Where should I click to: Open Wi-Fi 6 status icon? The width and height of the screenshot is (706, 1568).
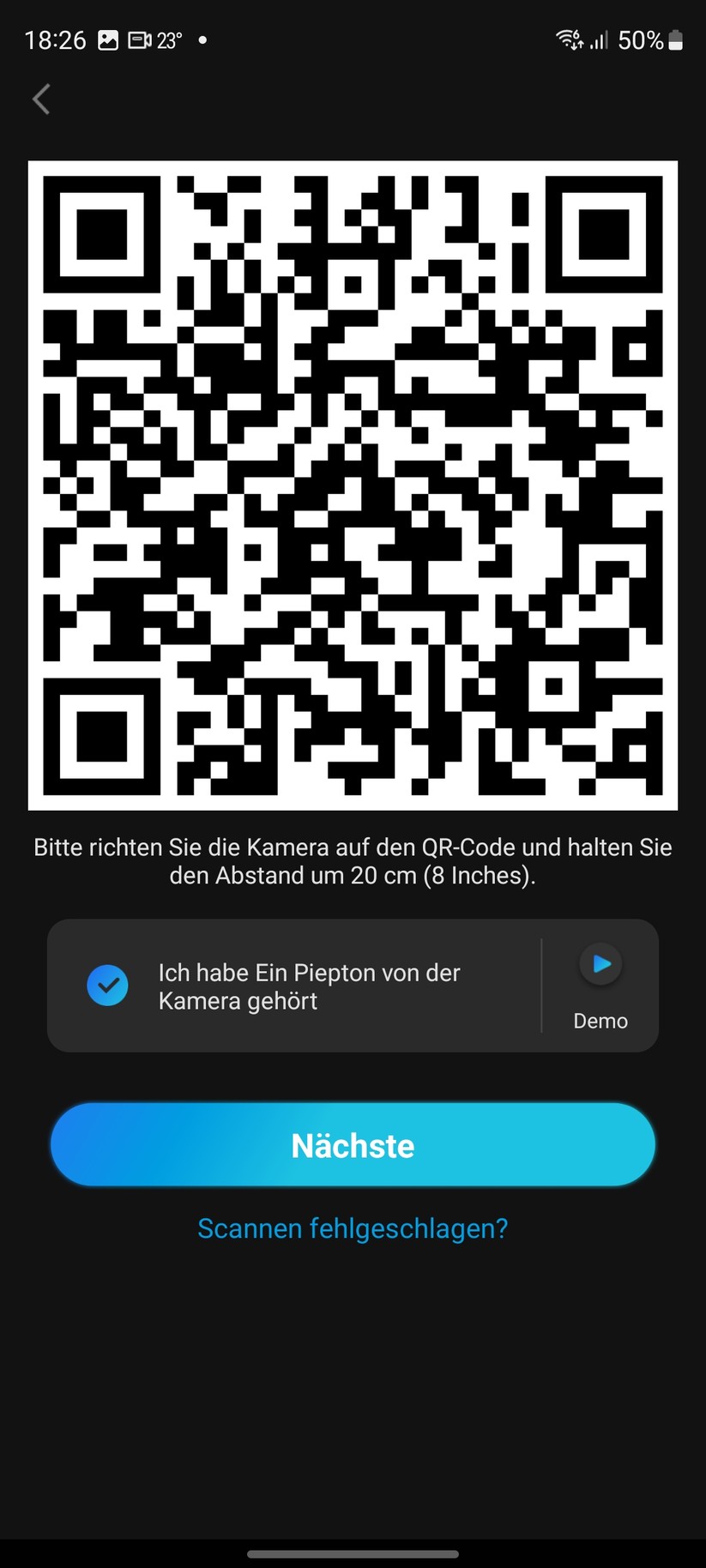pyautogui.click(x=569, y=39)
